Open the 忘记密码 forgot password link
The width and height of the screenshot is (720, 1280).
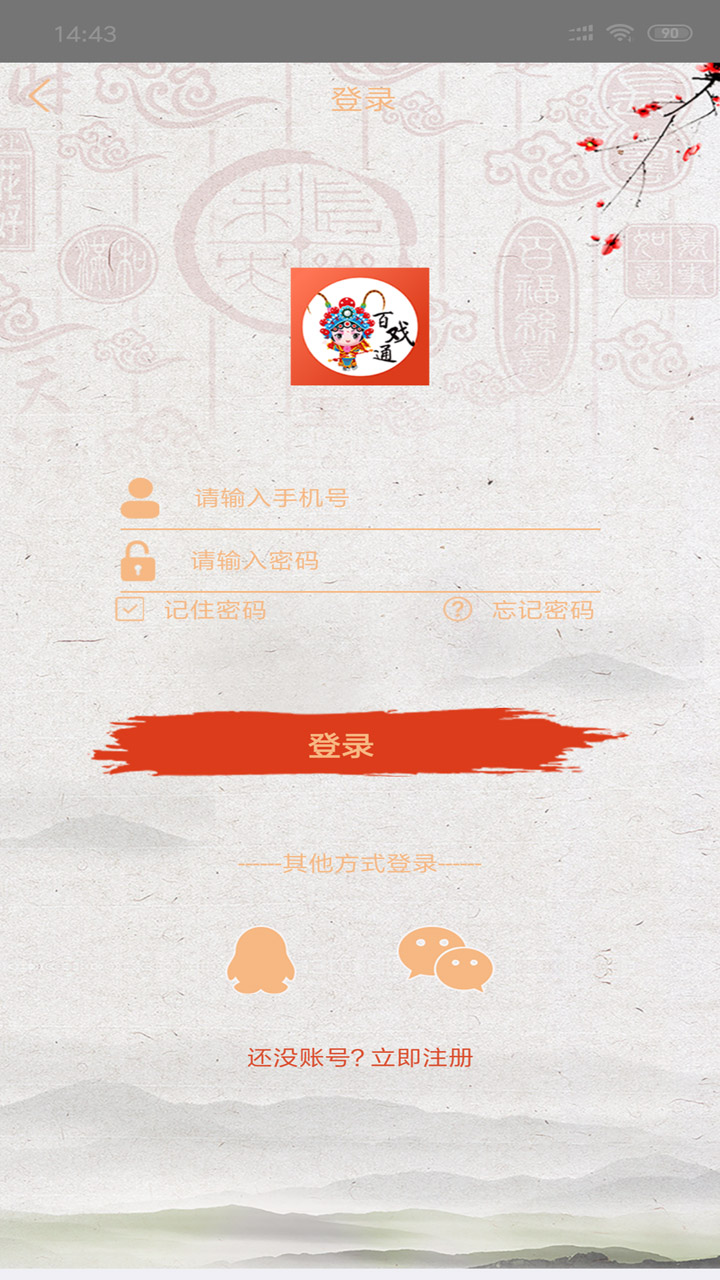(543, 610)
